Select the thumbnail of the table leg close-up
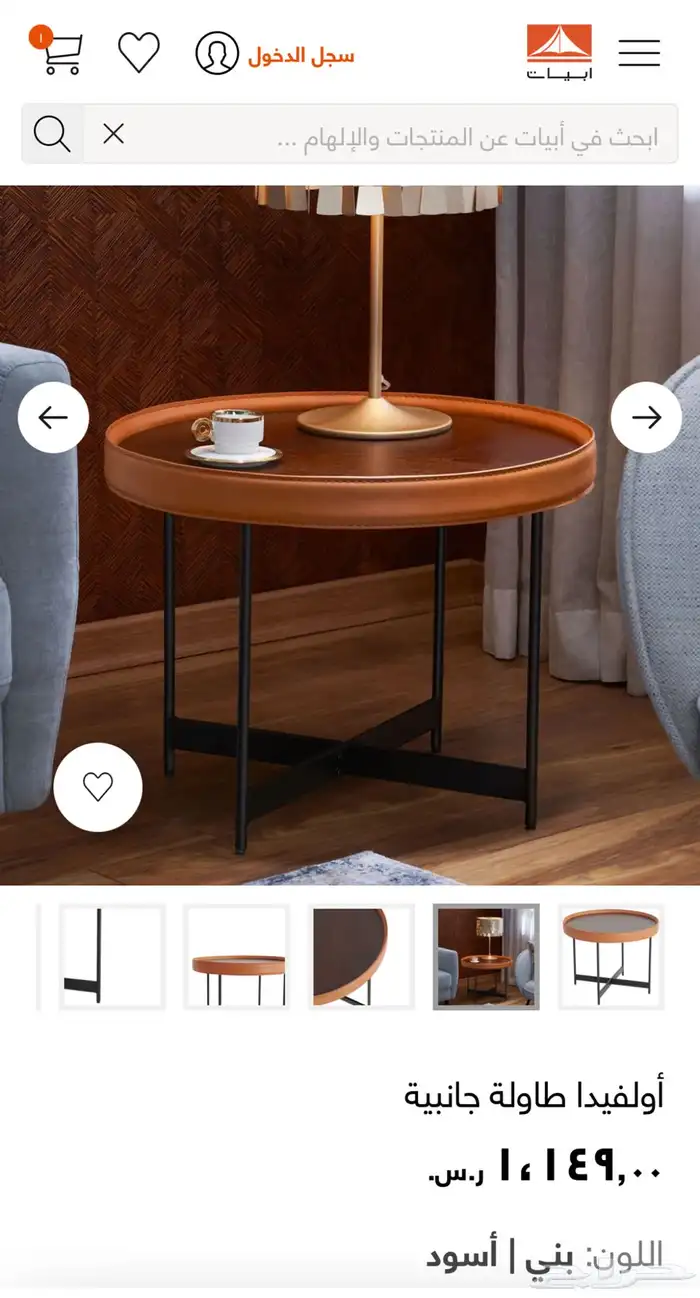 coord(112,957)
